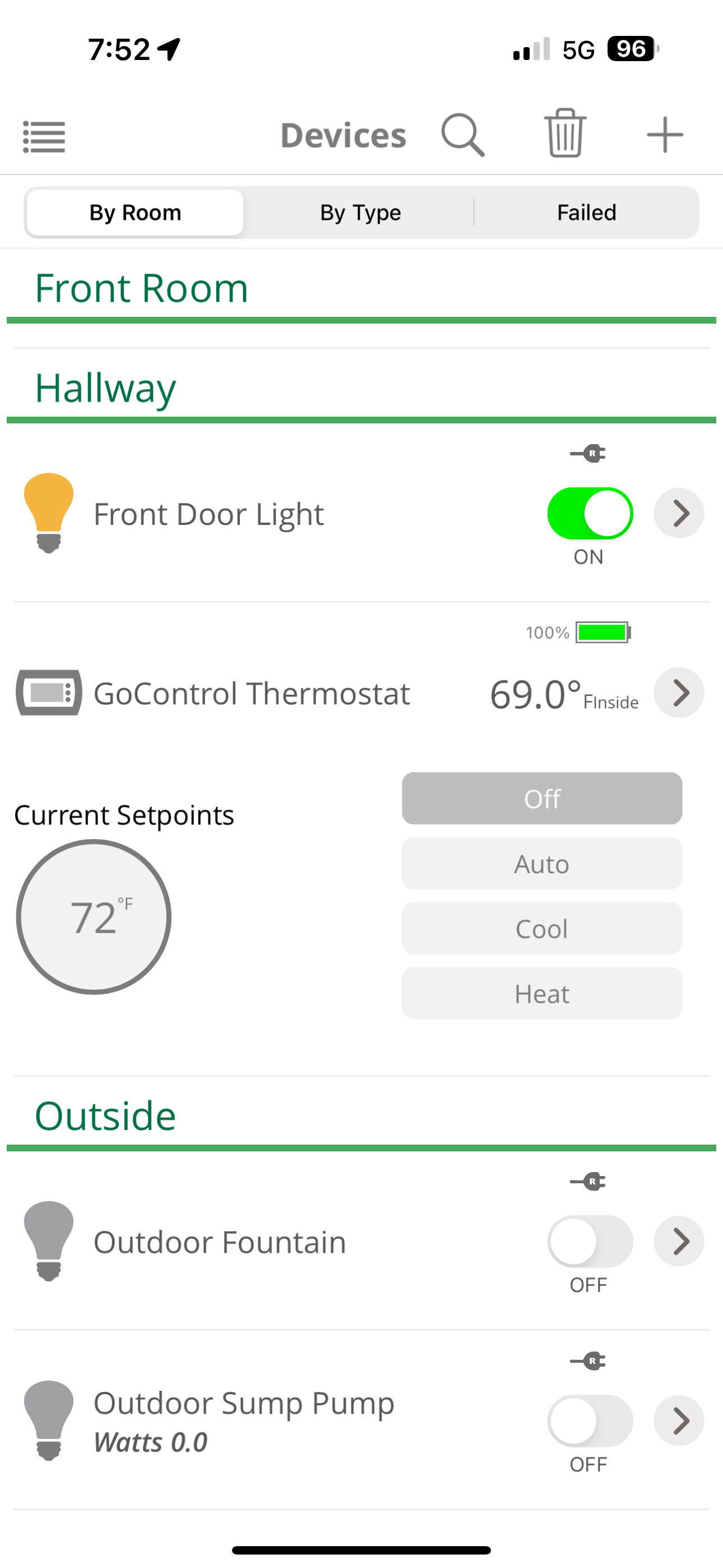
Task: Switch to the Failed tab
Action: 587,213
